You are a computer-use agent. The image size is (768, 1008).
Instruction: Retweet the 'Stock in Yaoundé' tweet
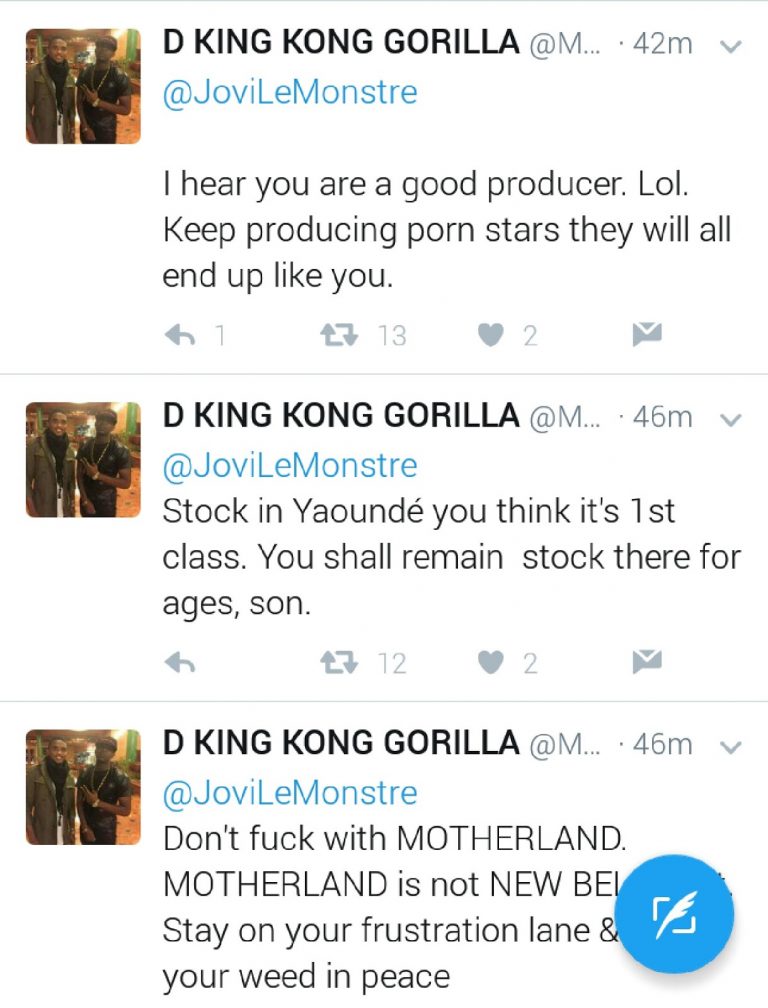click(340, 662)
